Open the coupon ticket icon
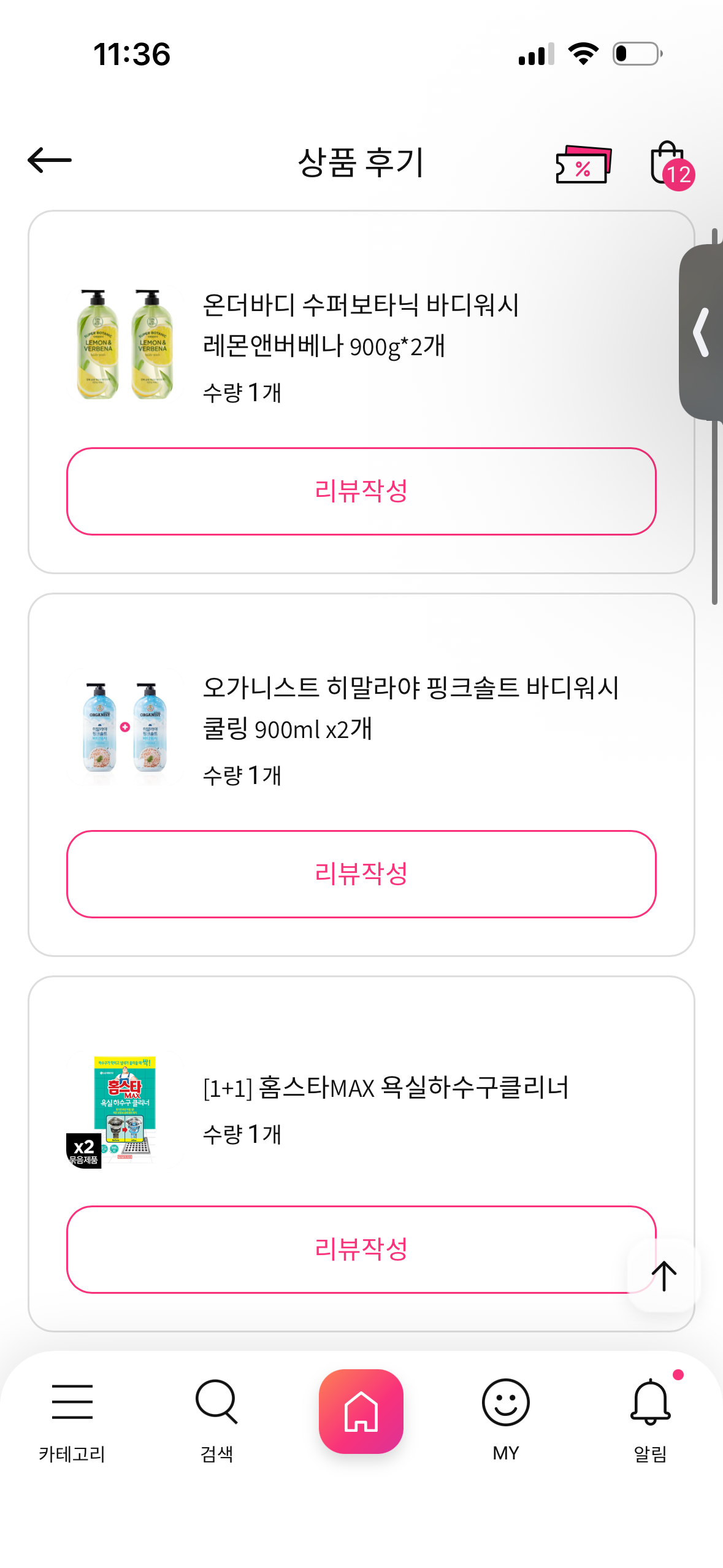The height and width of the screenshot is (1568, 723). point(583,164)
